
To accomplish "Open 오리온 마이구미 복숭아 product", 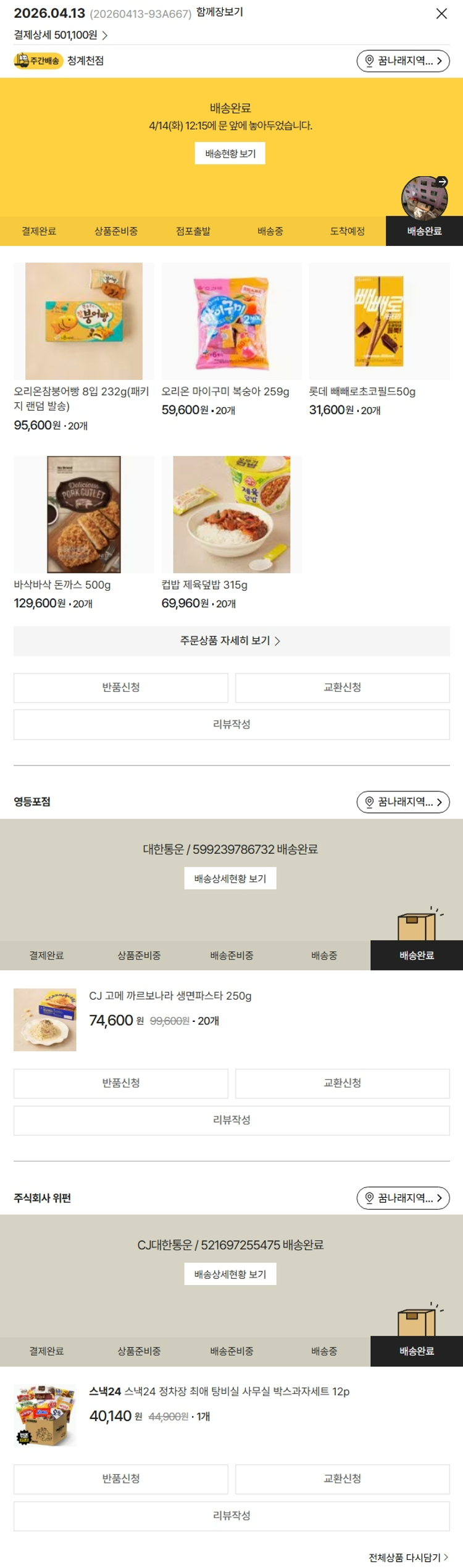I will 231,321.
